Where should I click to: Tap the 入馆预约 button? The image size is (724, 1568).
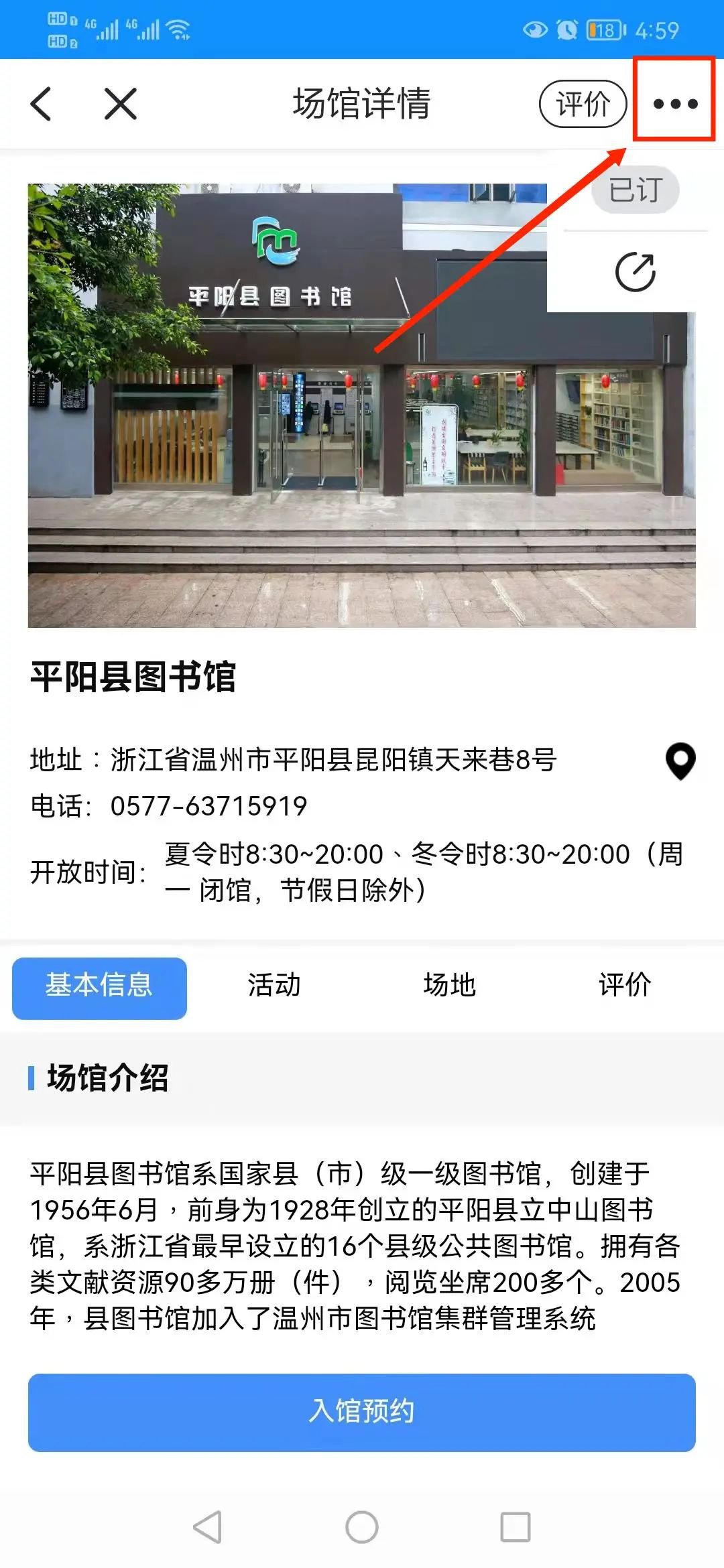[x=362, y=1413]
